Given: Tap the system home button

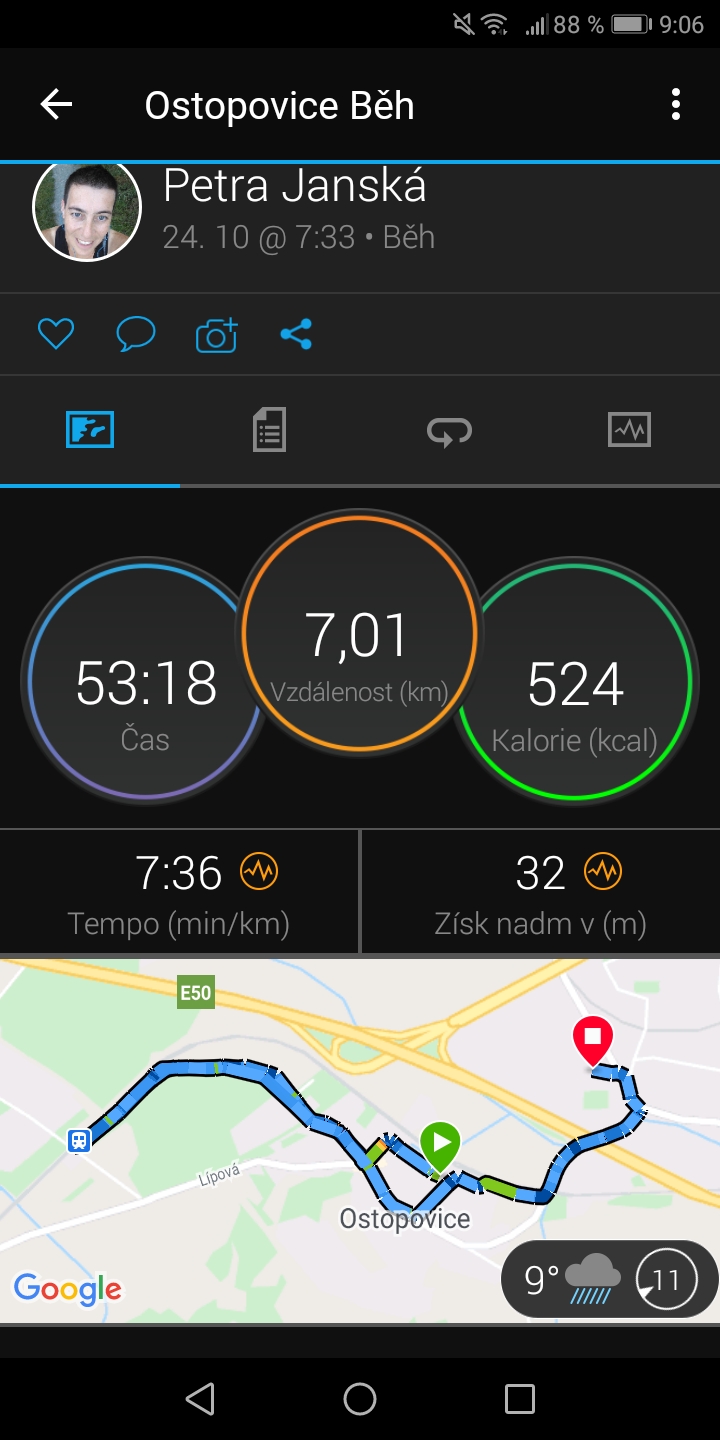Looking at the screenshot, I should pos(360,1399).
